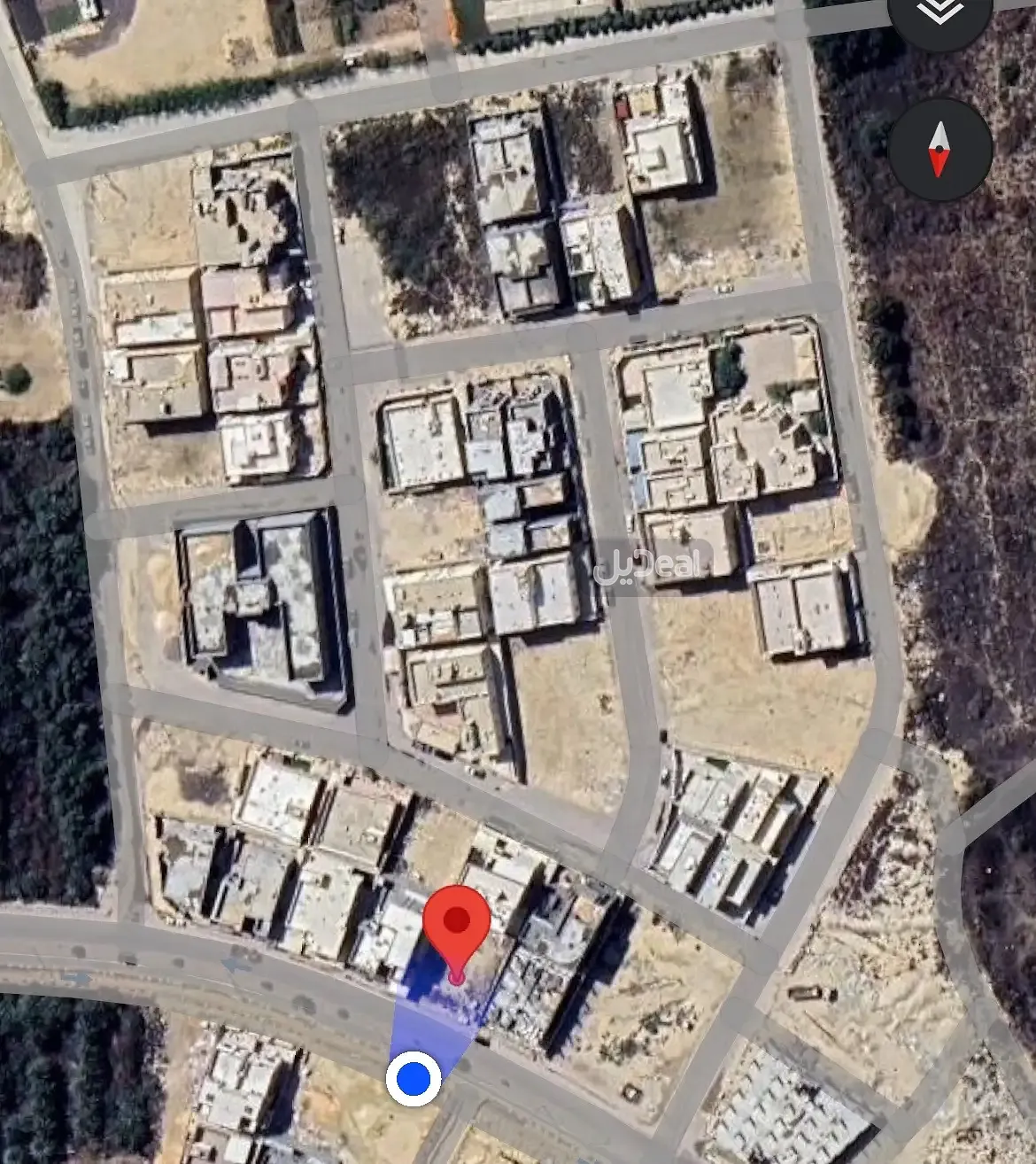Image resolution: width=1036 pixels, height=1164 pixels.
Task: Tap the compass to reorient north
Action: (939, 149)
